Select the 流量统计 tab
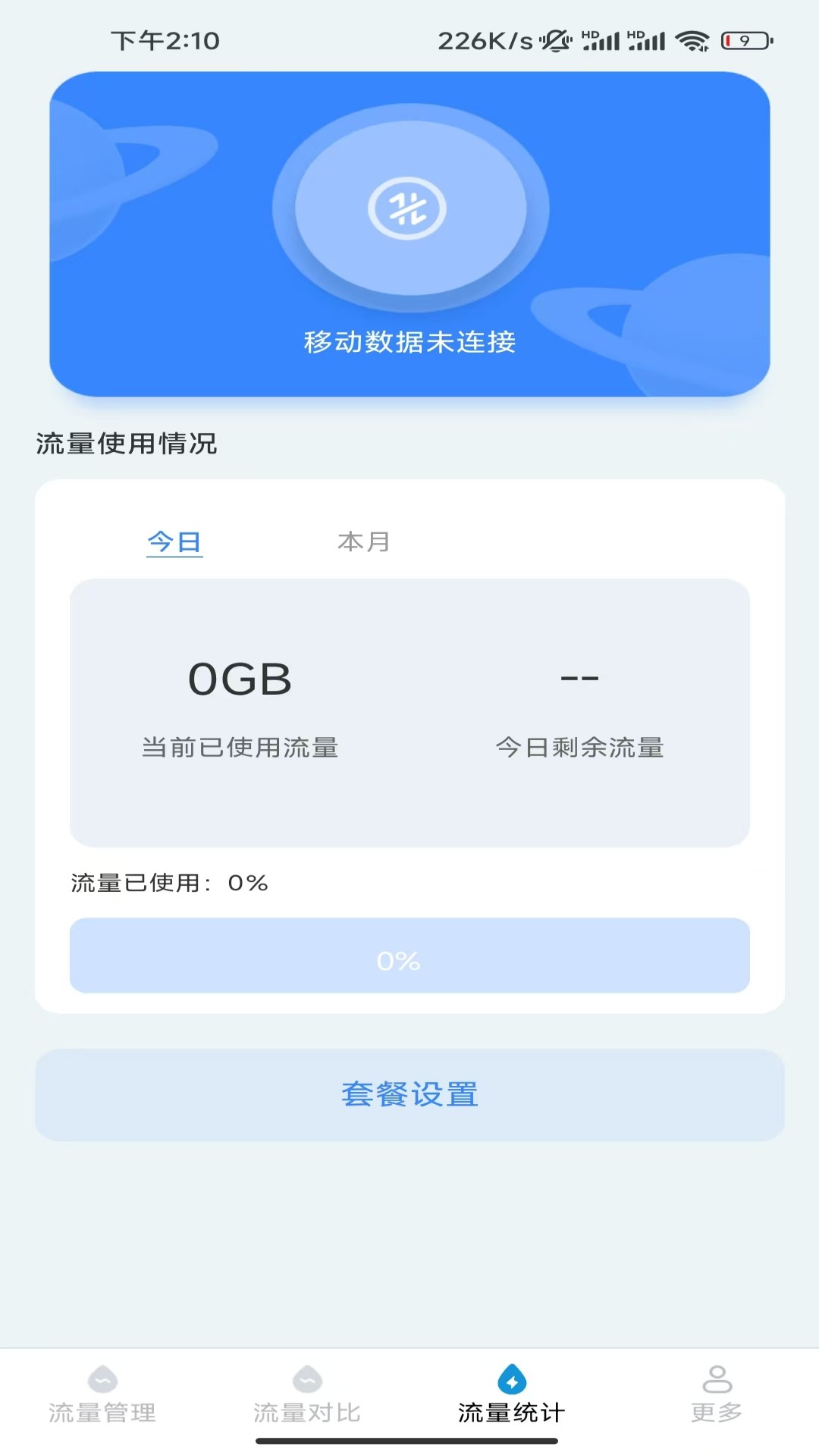819x1456 pixels. (x=512, y=1395)
